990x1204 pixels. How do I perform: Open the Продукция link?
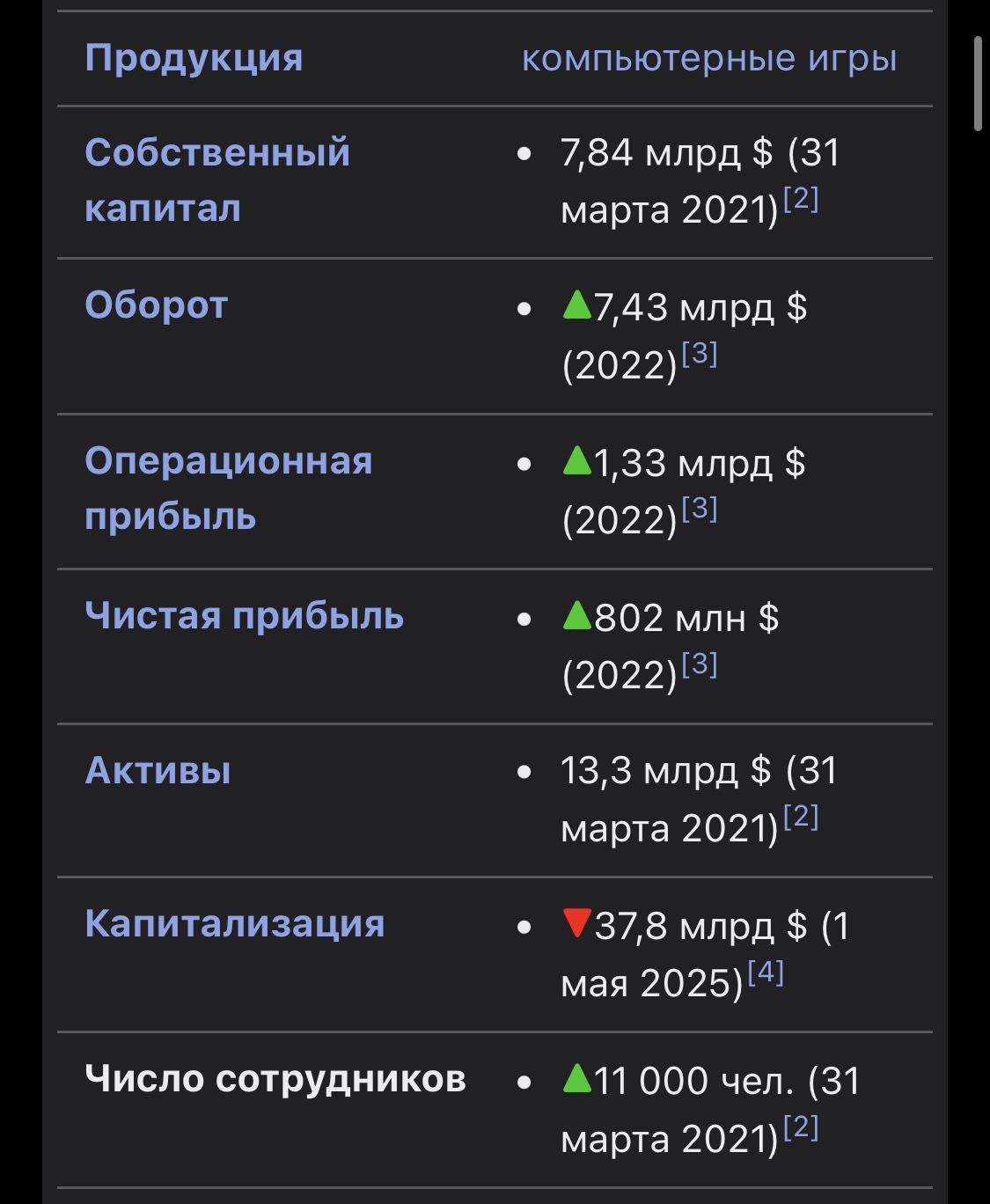tap(194, 59)
